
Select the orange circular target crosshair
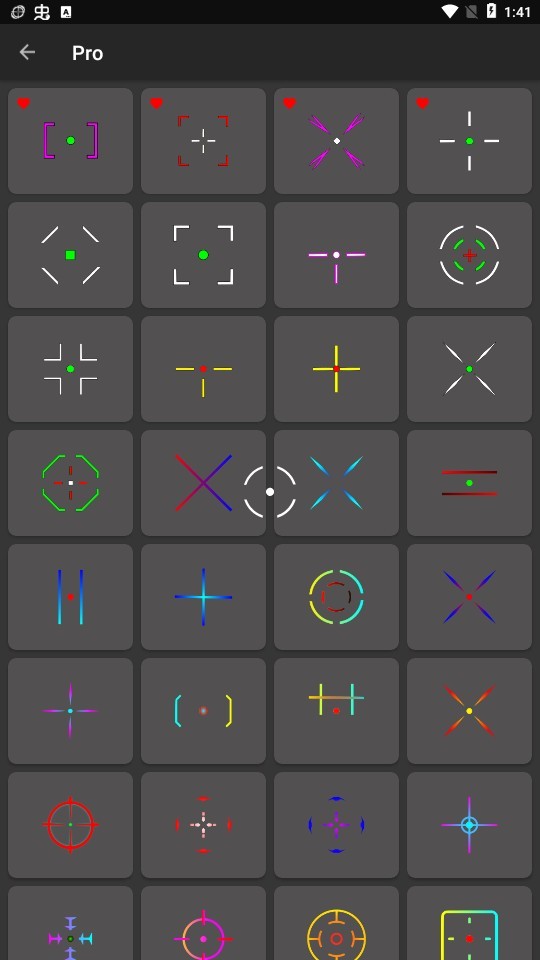(x=336, y=924)
